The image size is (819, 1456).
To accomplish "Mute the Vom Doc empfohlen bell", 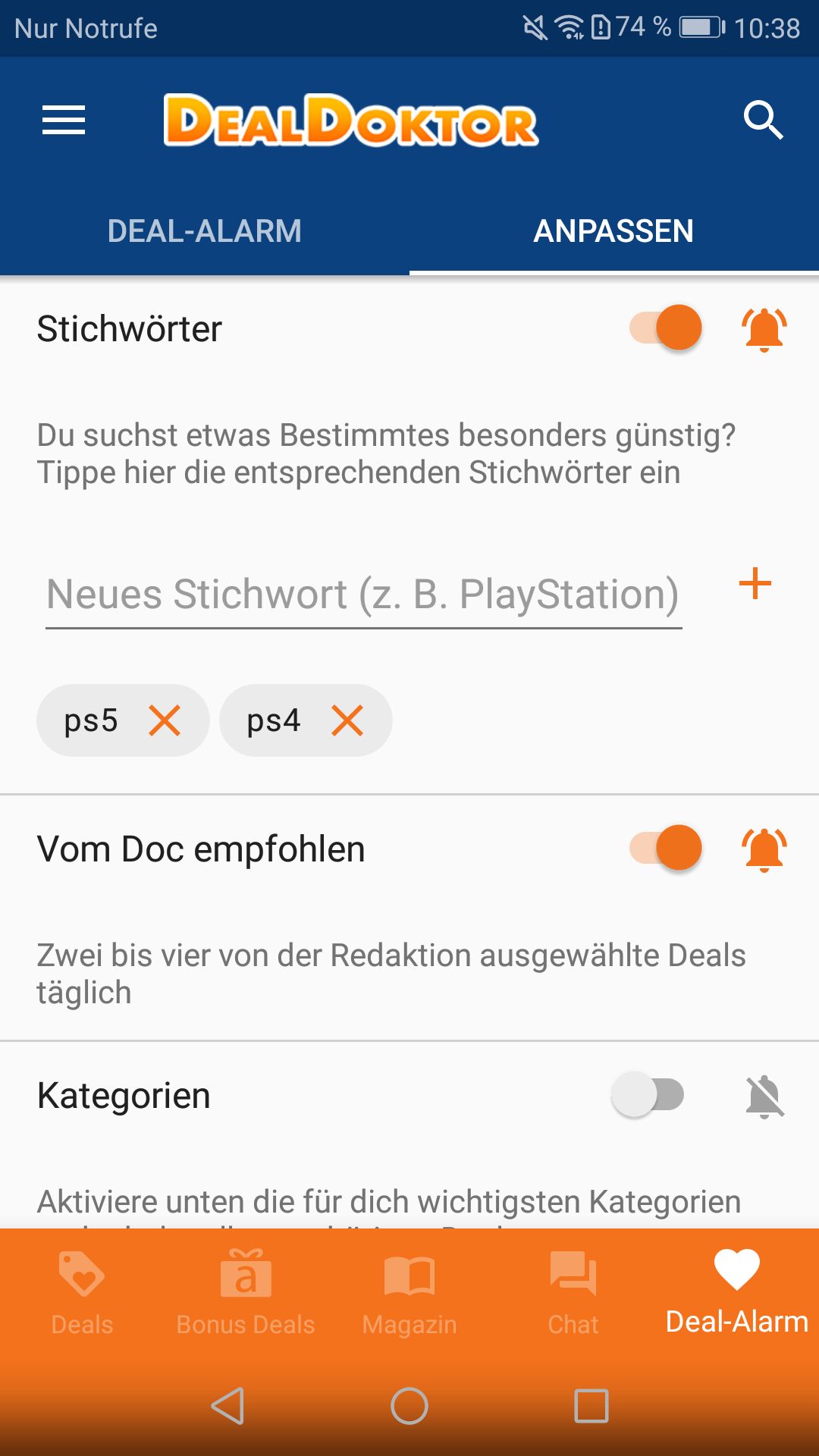I will tap(764, 849).
